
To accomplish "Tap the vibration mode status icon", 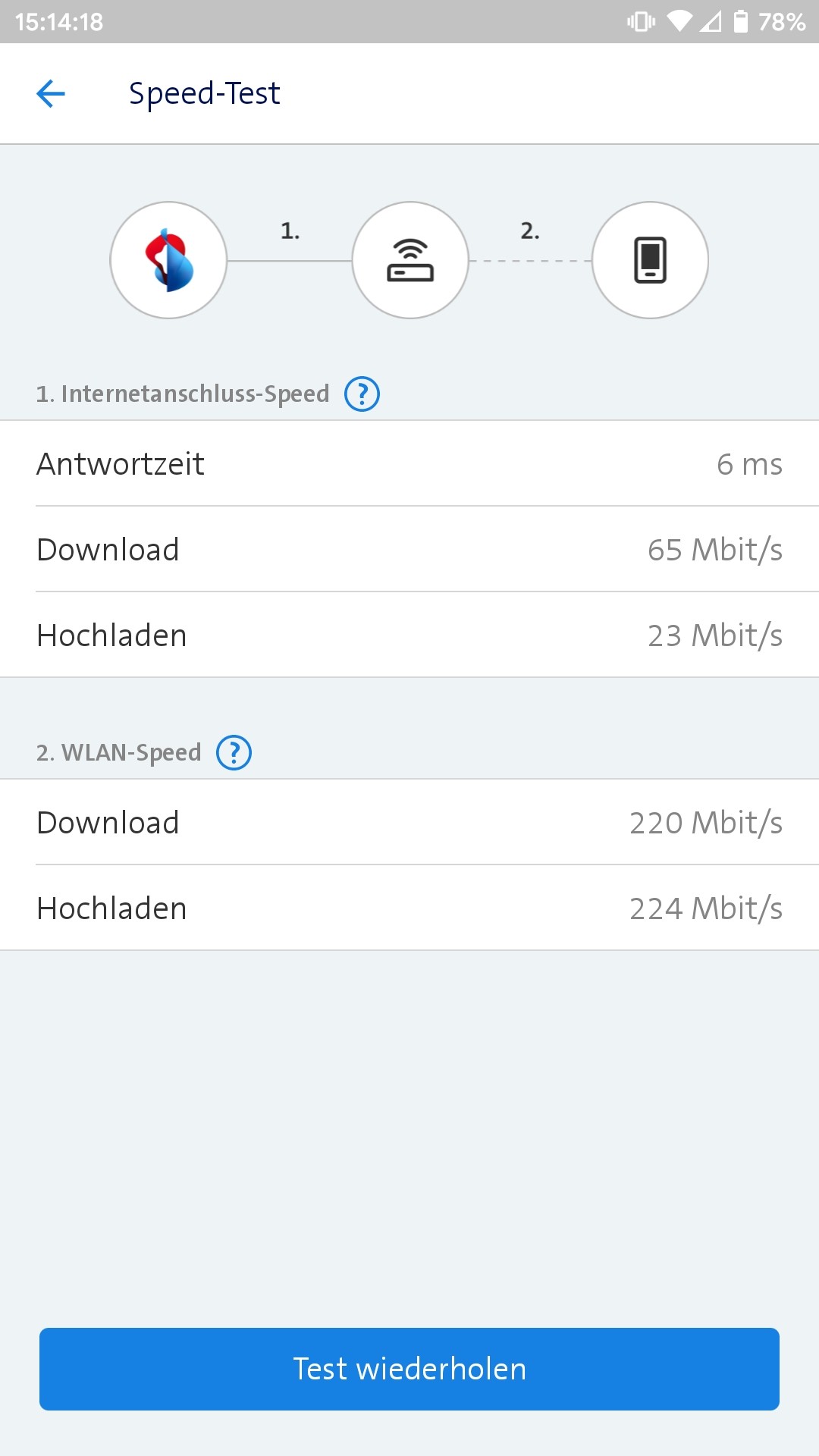I will click(639, 20).
